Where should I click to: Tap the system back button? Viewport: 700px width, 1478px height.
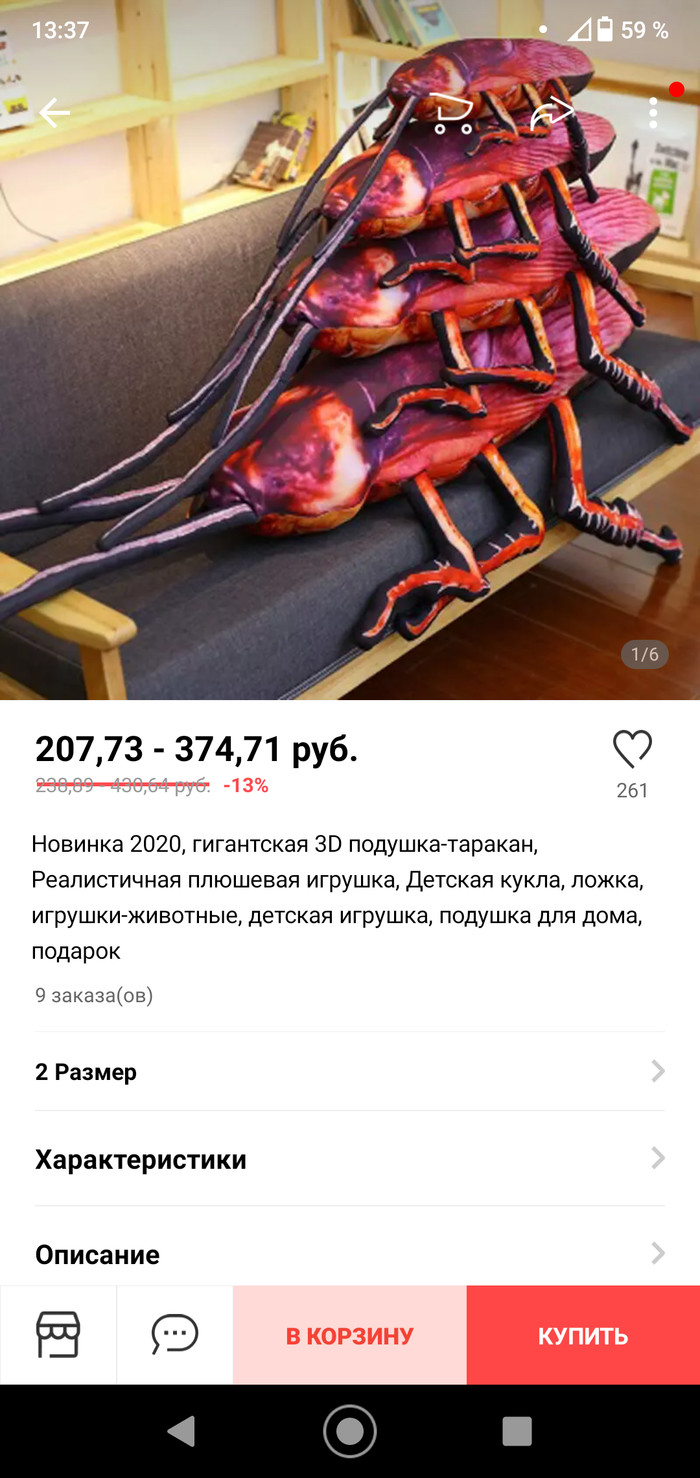coord(181,1431)
